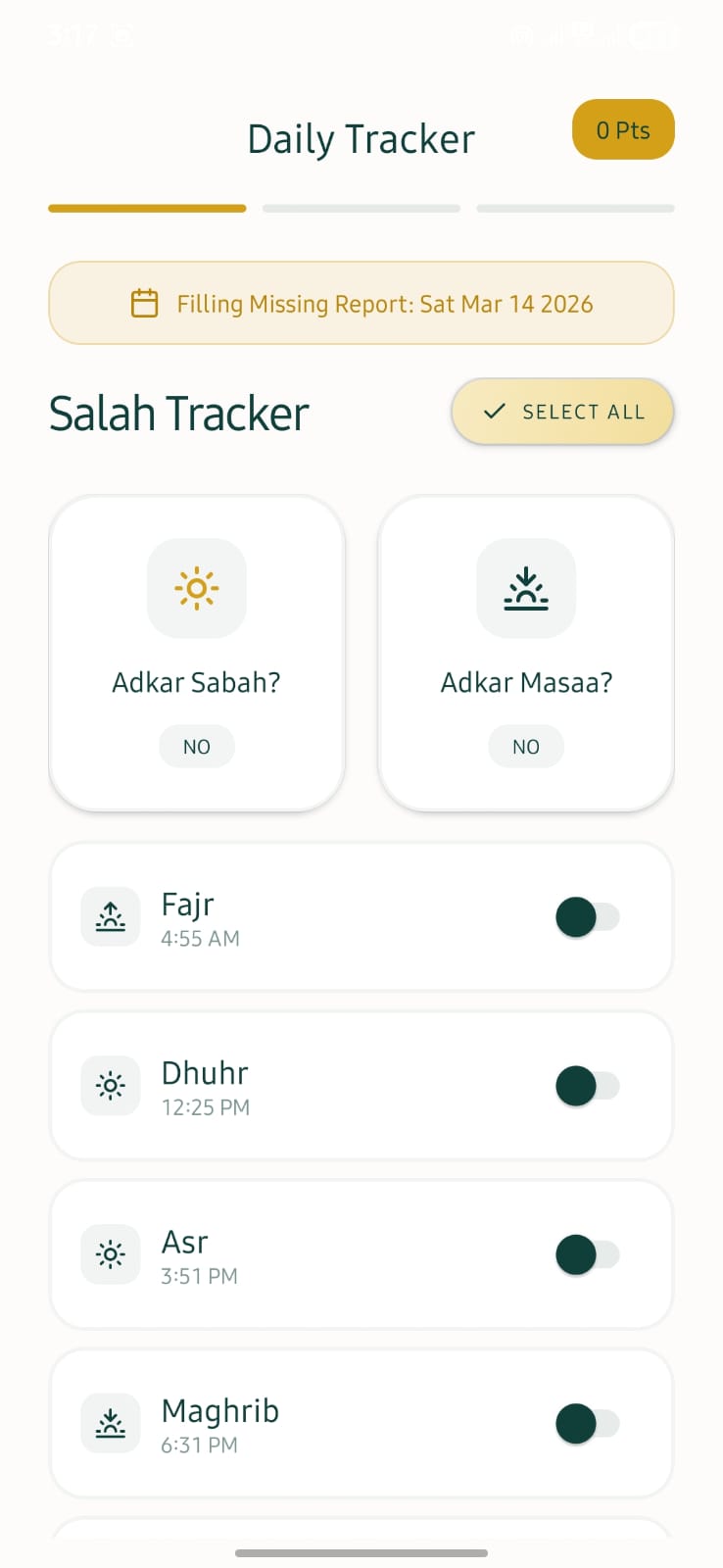Select the third tracker progress segment
This screenshot has height=1568, width=723.
(575, 208)
